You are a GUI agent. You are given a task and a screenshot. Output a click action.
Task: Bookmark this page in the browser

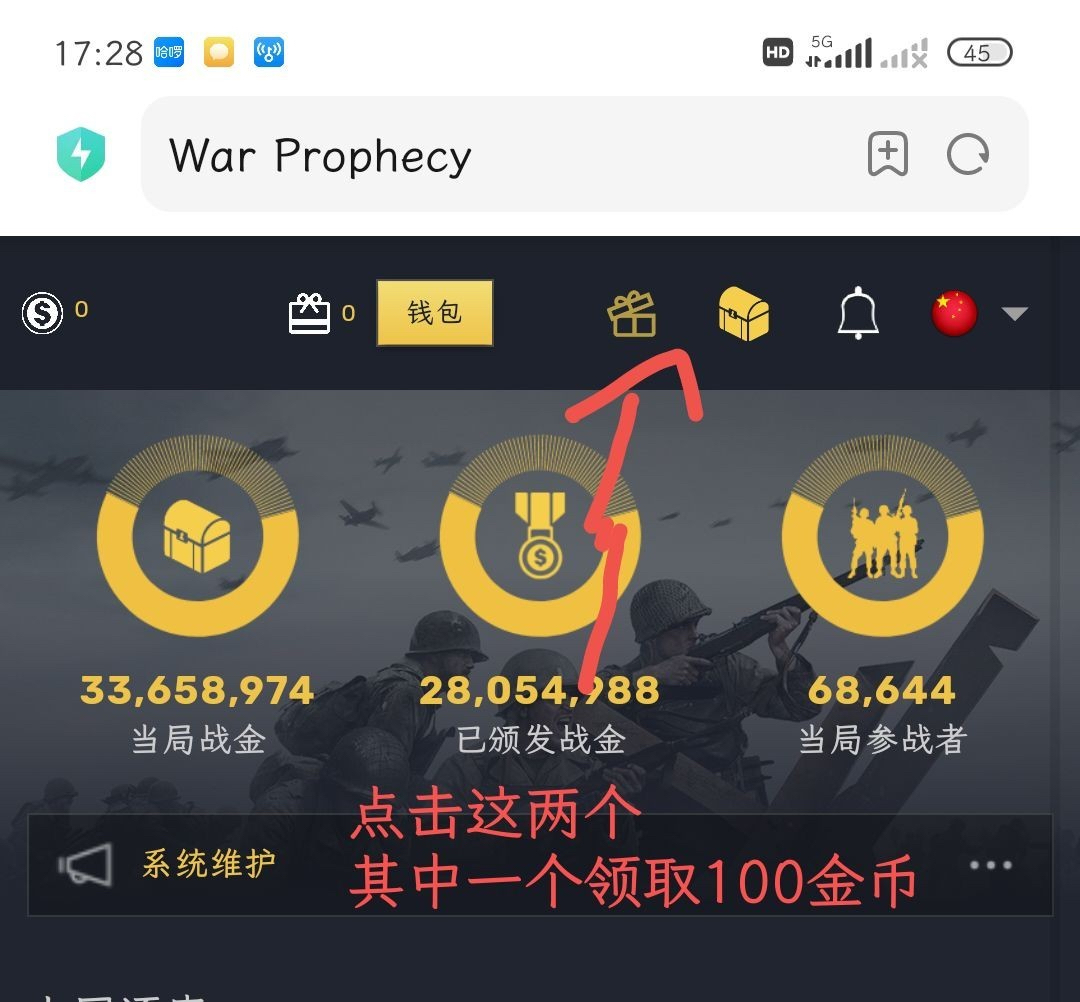click(x=887, y=155)
